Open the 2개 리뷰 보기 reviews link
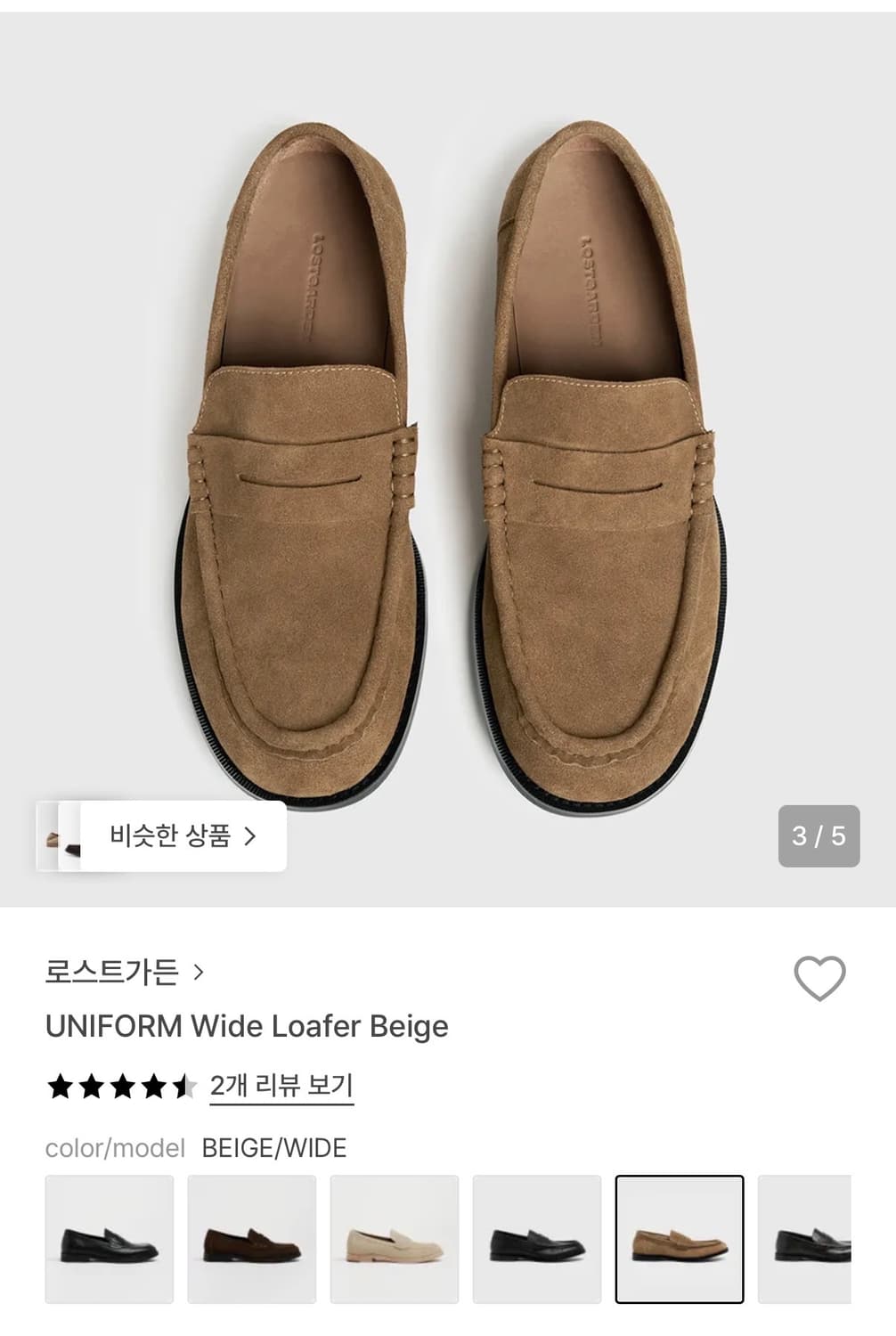Viewport: 896px width, 1336px height. point(281,1086)
